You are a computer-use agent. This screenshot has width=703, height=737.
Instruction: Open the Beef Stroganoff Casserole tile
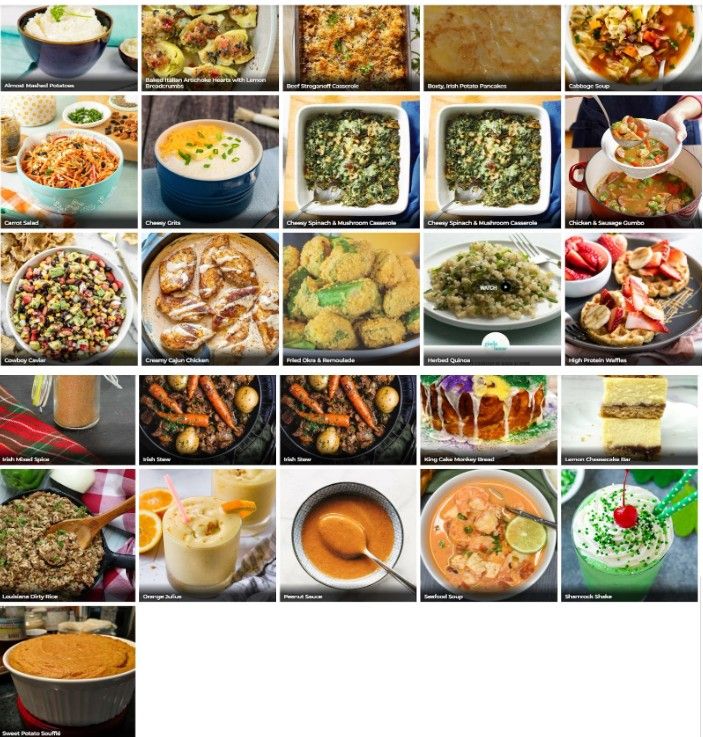click(x=350, y=45)
